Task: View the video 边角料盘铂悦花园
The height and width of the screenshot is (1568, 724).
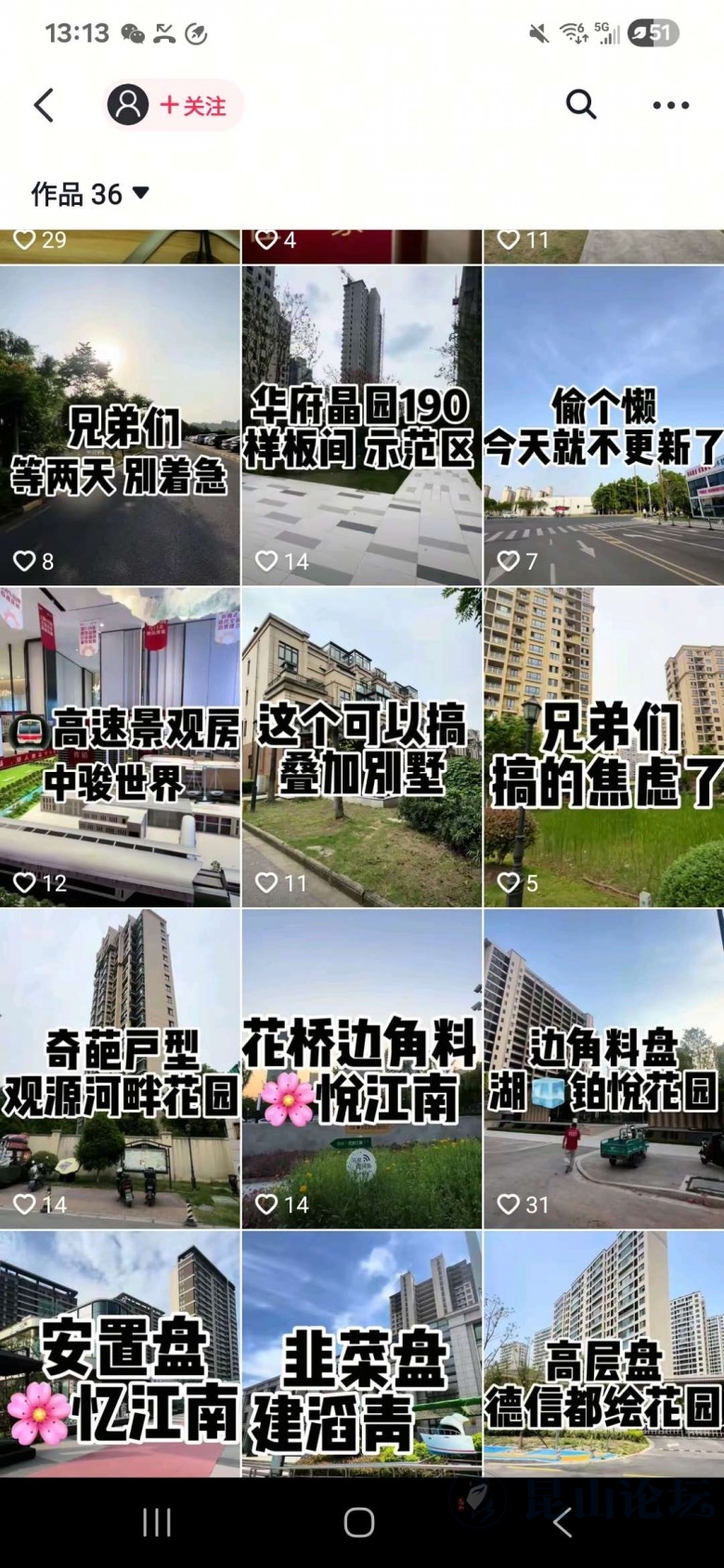Action: click(603, 1069)
